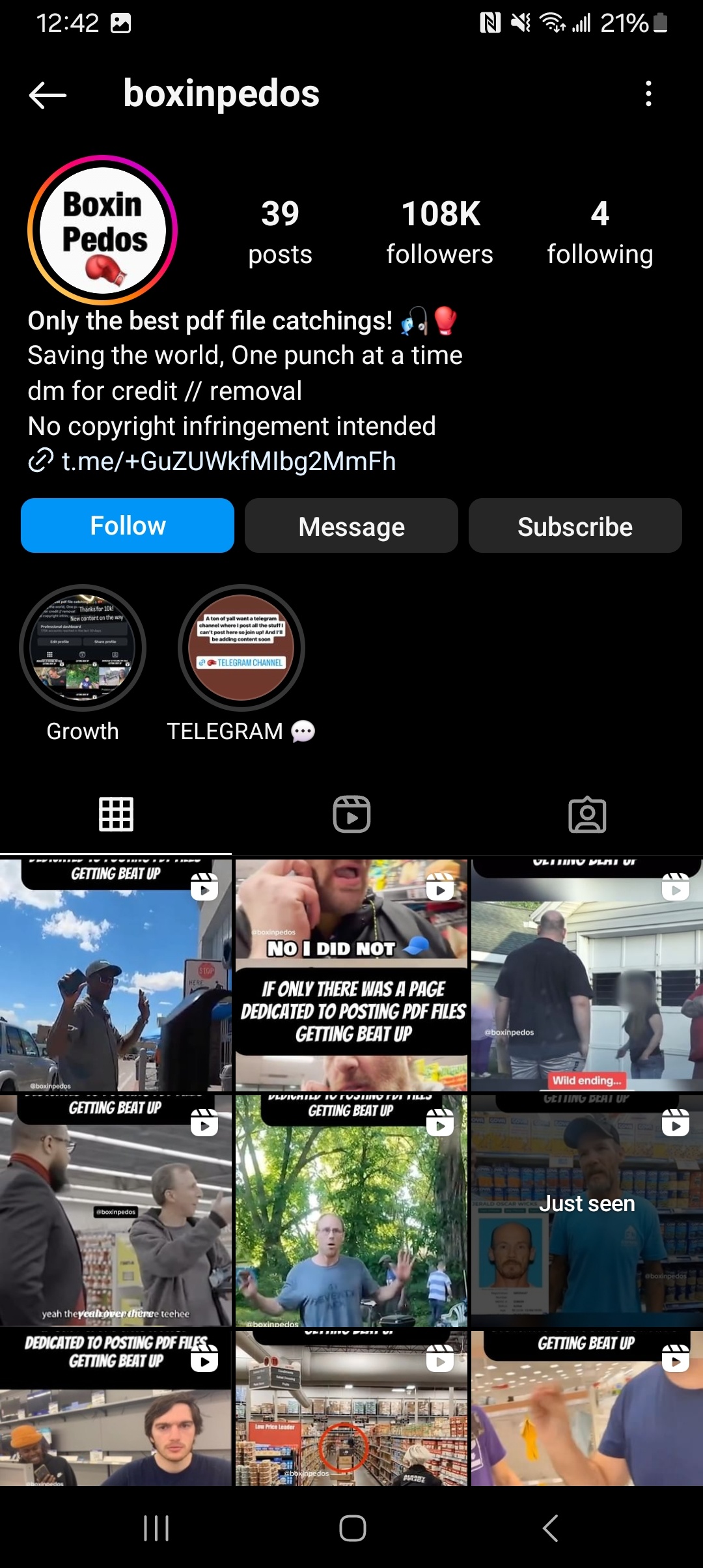Image resolution: width=703 pixels, height=1568 pixels.
Task: Switch to the posts grid tab
Action: [116, 814]
